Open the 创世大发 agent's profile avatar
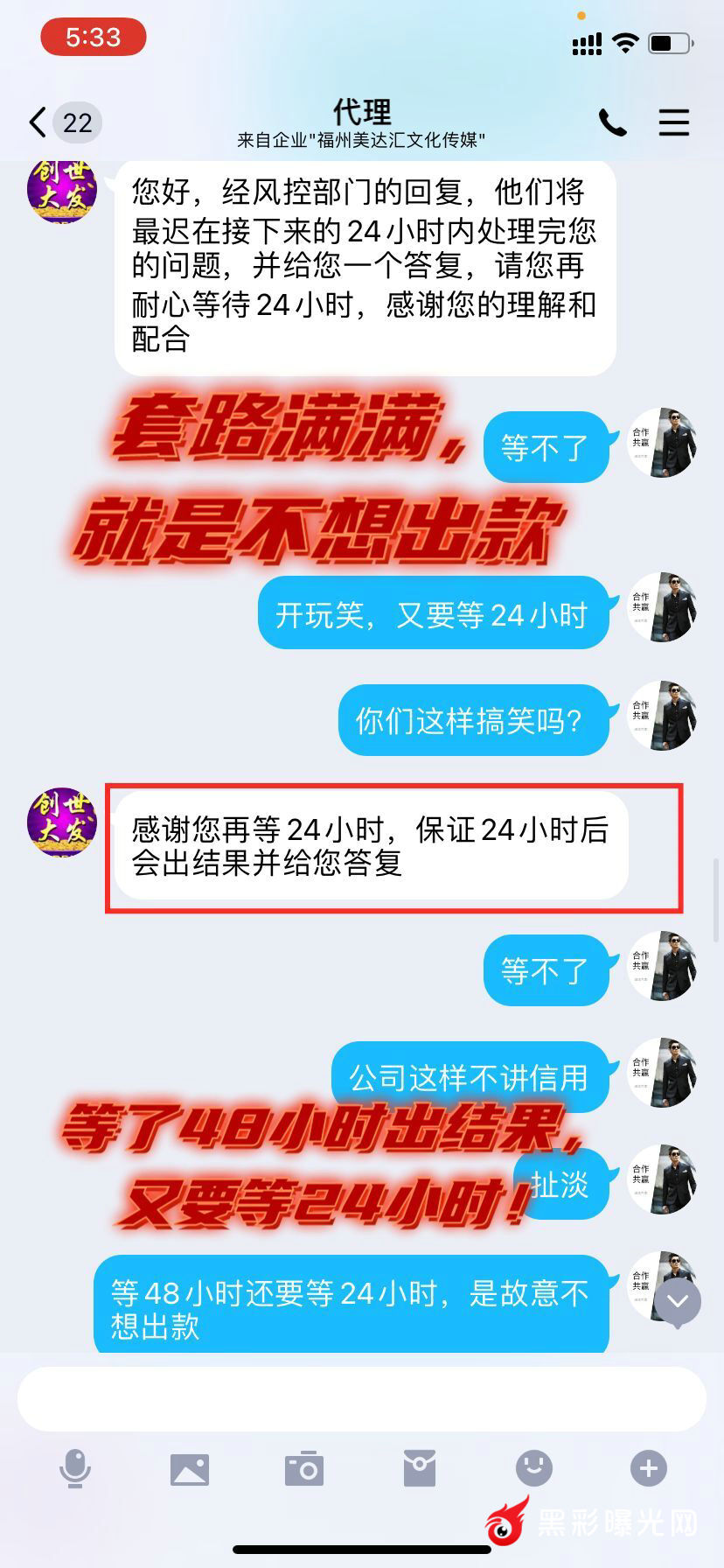Screen dimensions: 724x1568 (x=62, y=821)
